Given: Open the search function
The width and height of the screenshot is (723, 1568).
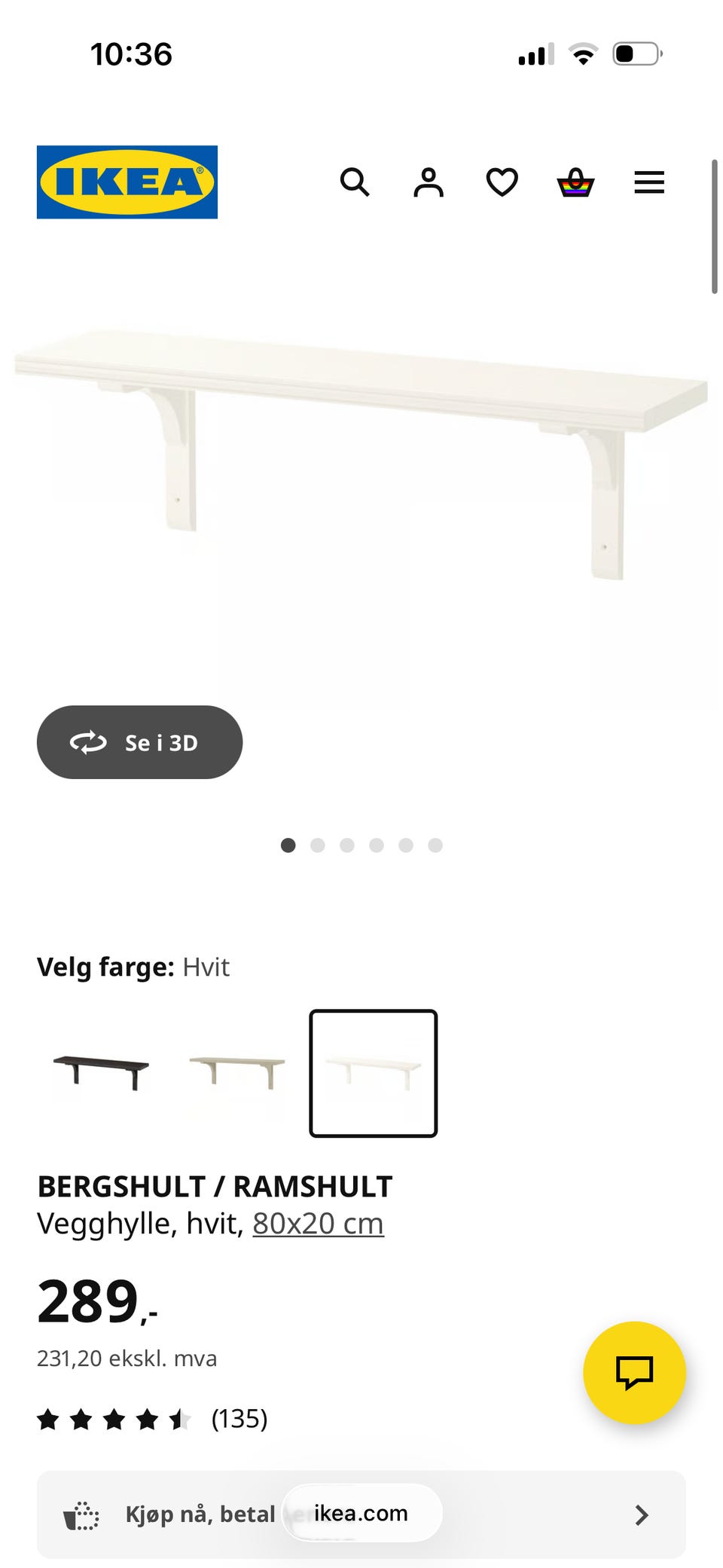Looking at the screenshot, I should click(354, 182).
